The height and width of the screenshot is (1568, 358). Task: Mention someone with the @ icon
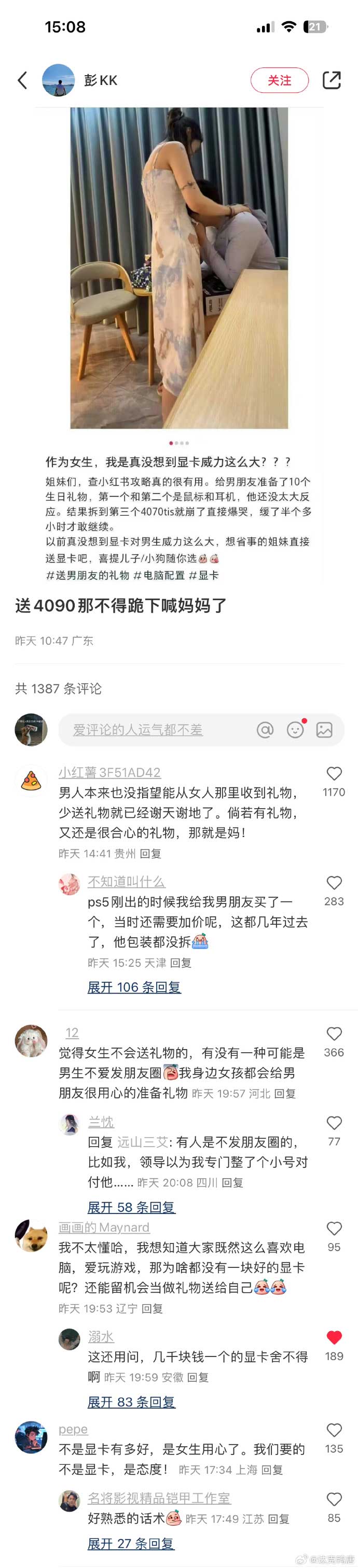(x=265, y=730)
